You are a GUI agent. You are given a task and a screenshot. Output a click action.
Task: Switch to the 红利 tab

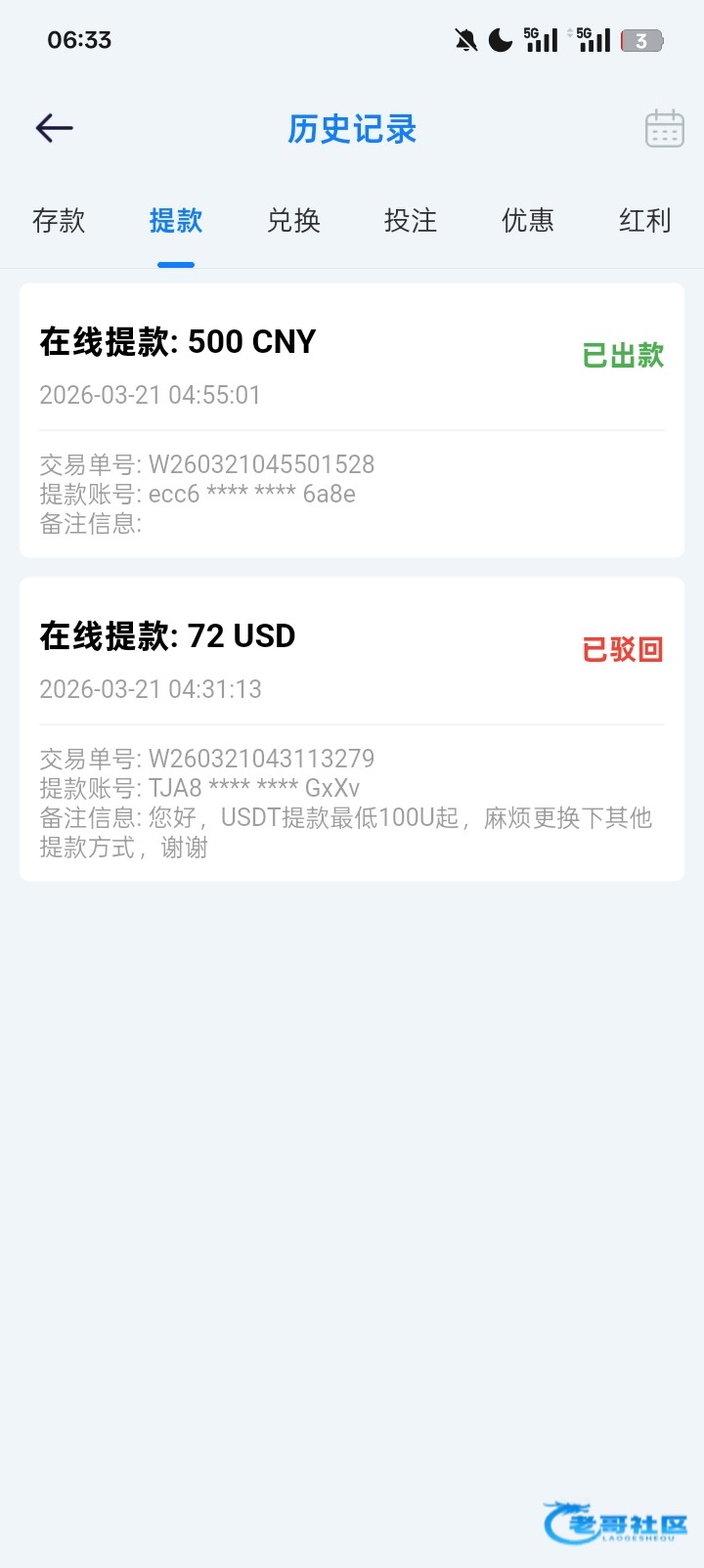point(644,221)
